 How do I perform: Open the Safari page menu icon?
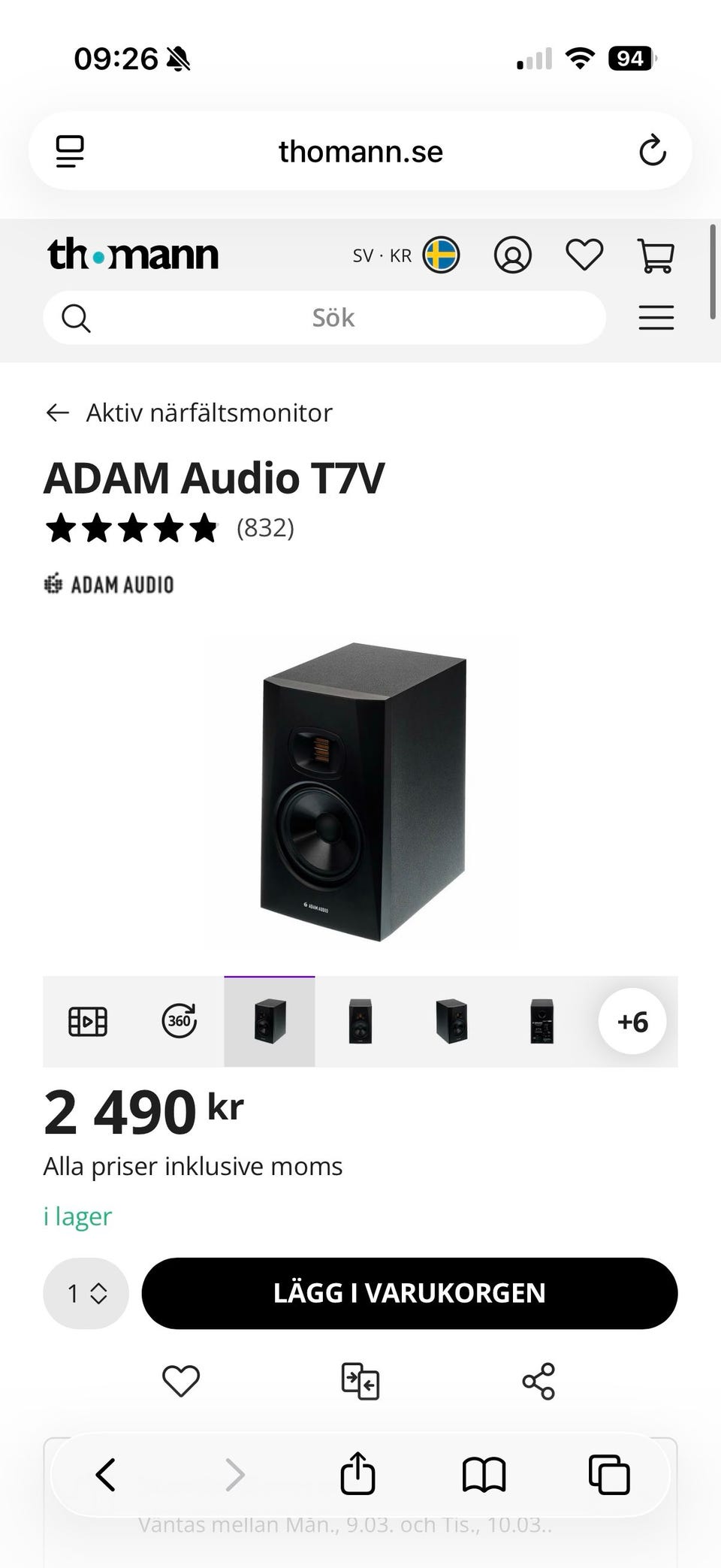(70, 151)
